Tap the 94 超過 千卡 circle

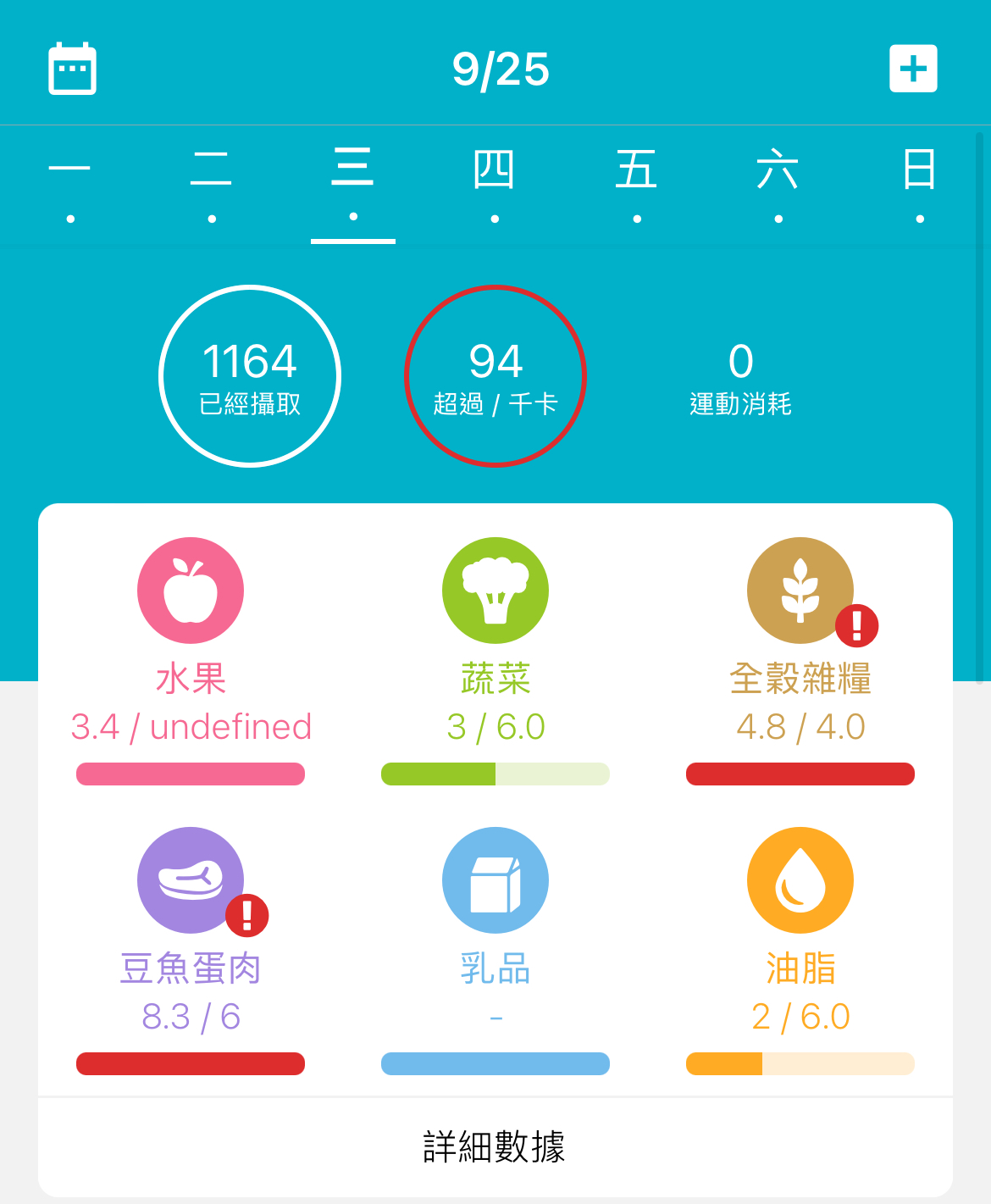495,376
